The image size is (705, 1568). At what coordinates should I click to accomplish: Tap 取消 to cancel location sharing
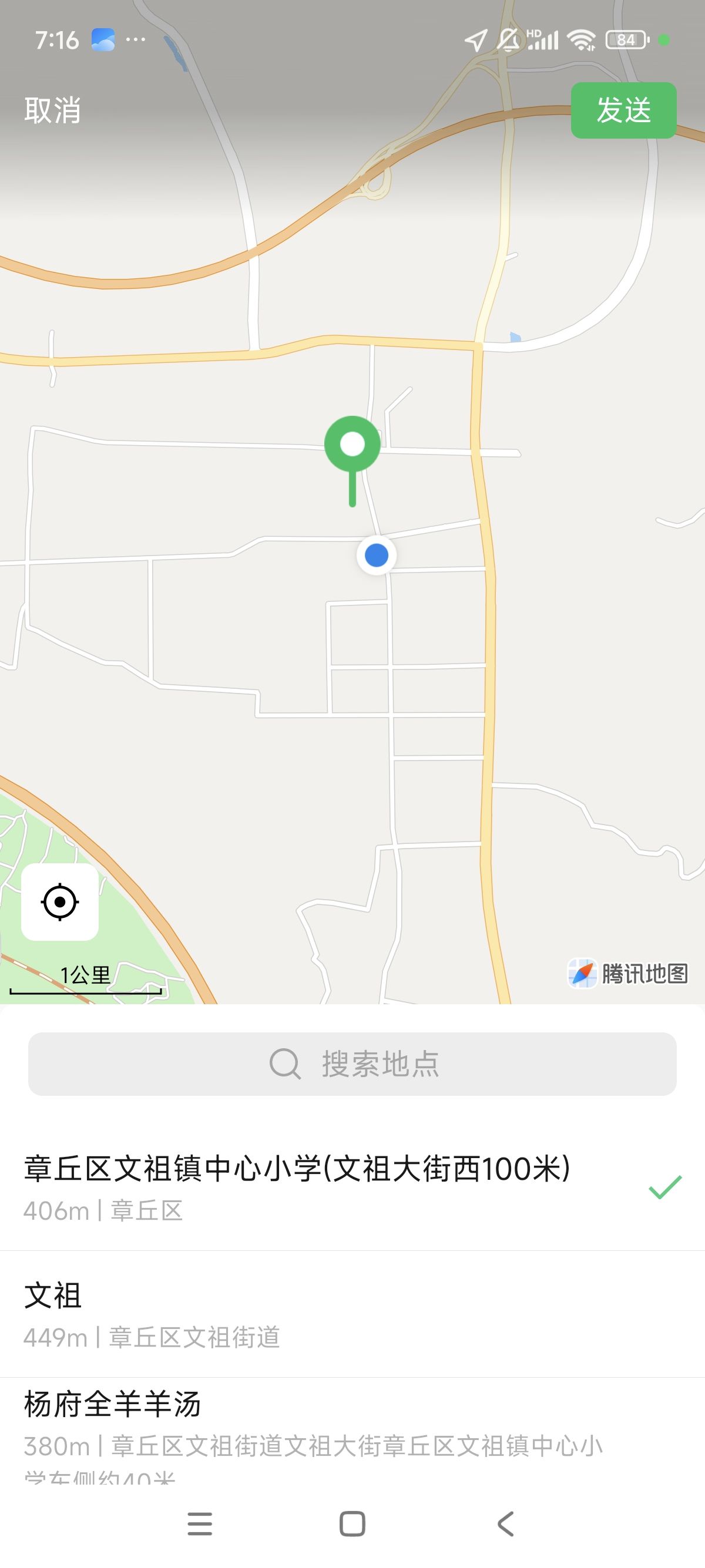click(x=52, y=110)
